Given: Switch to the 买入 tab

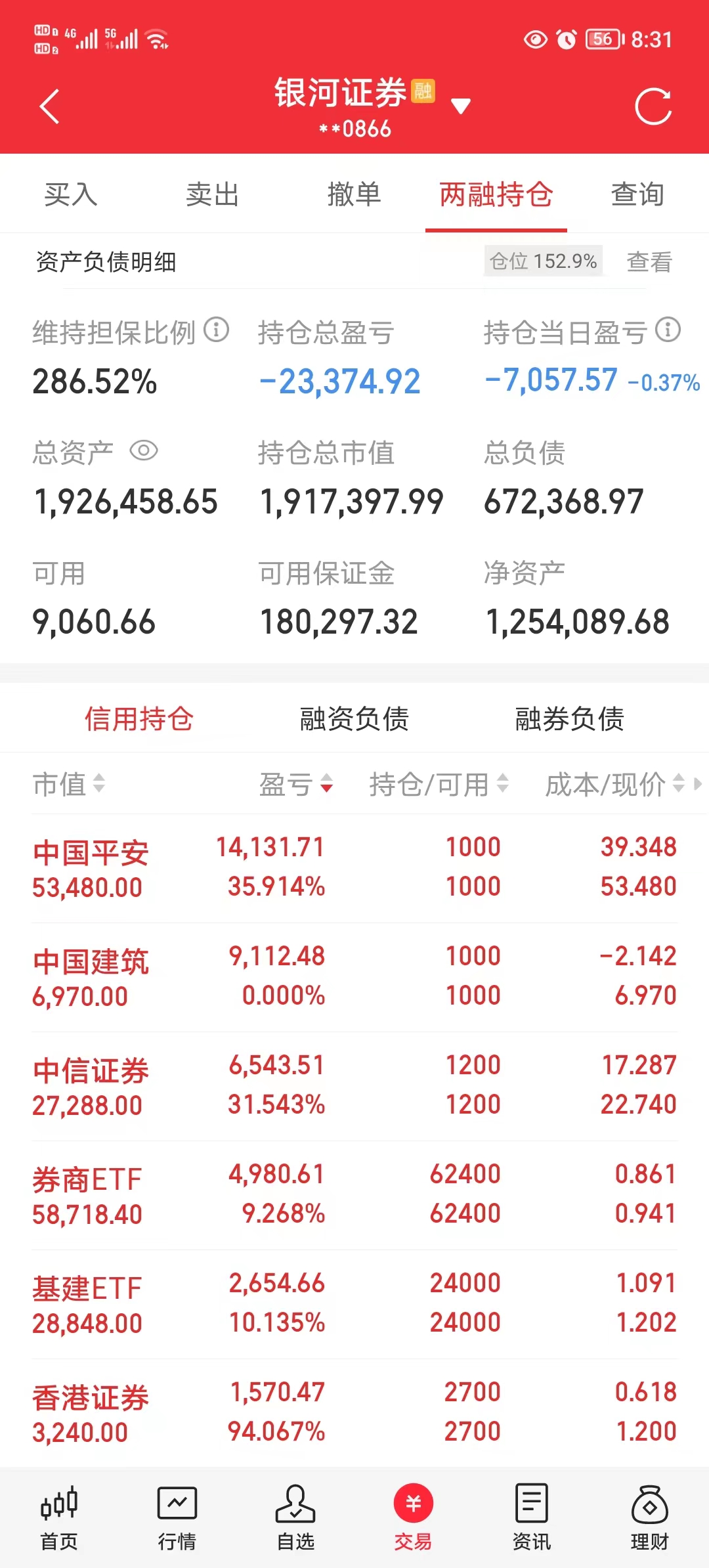Looking at the screenshot, I should [x=71, y=194].
